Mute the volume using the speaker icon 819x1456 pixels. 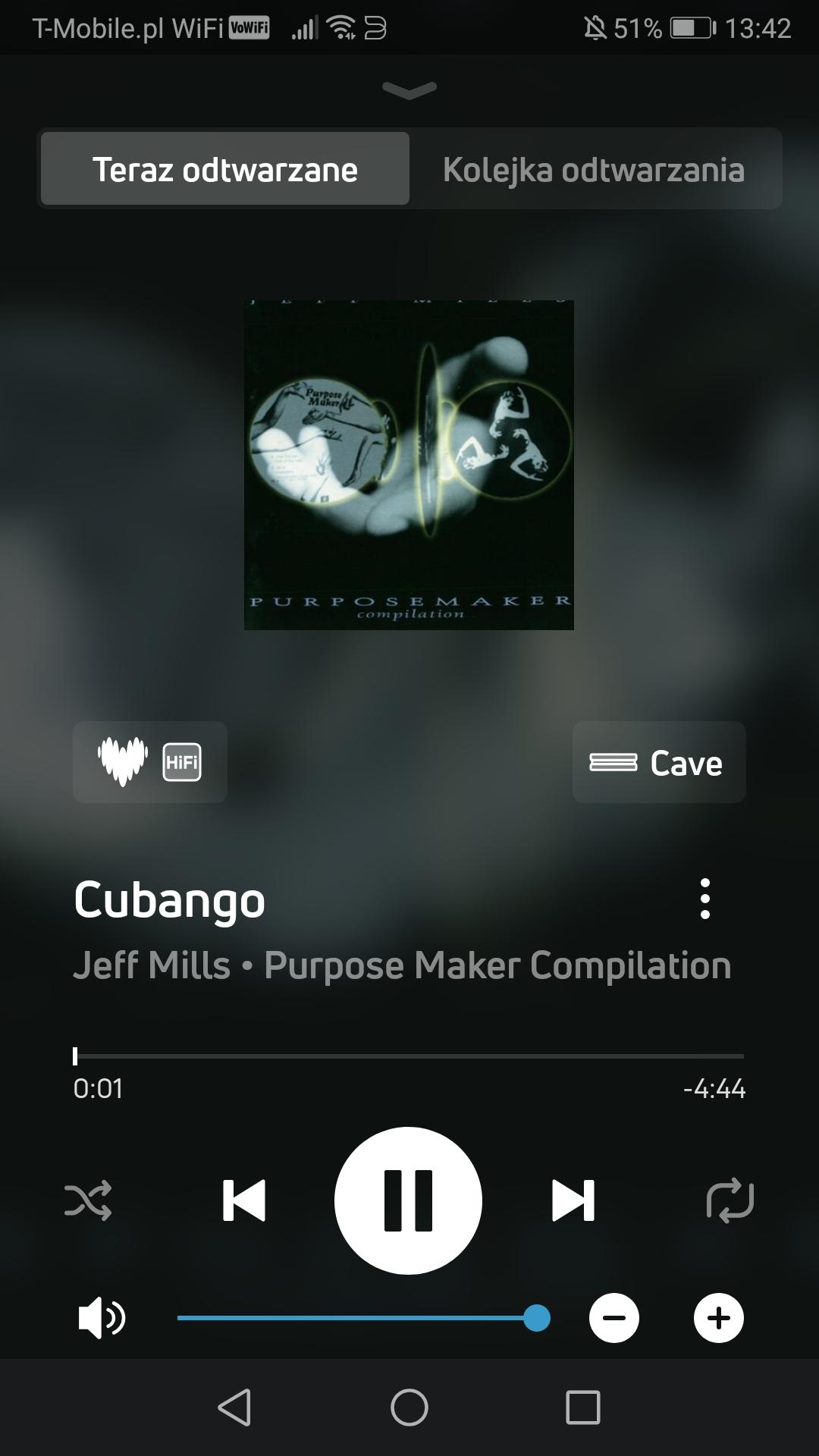102,1318
